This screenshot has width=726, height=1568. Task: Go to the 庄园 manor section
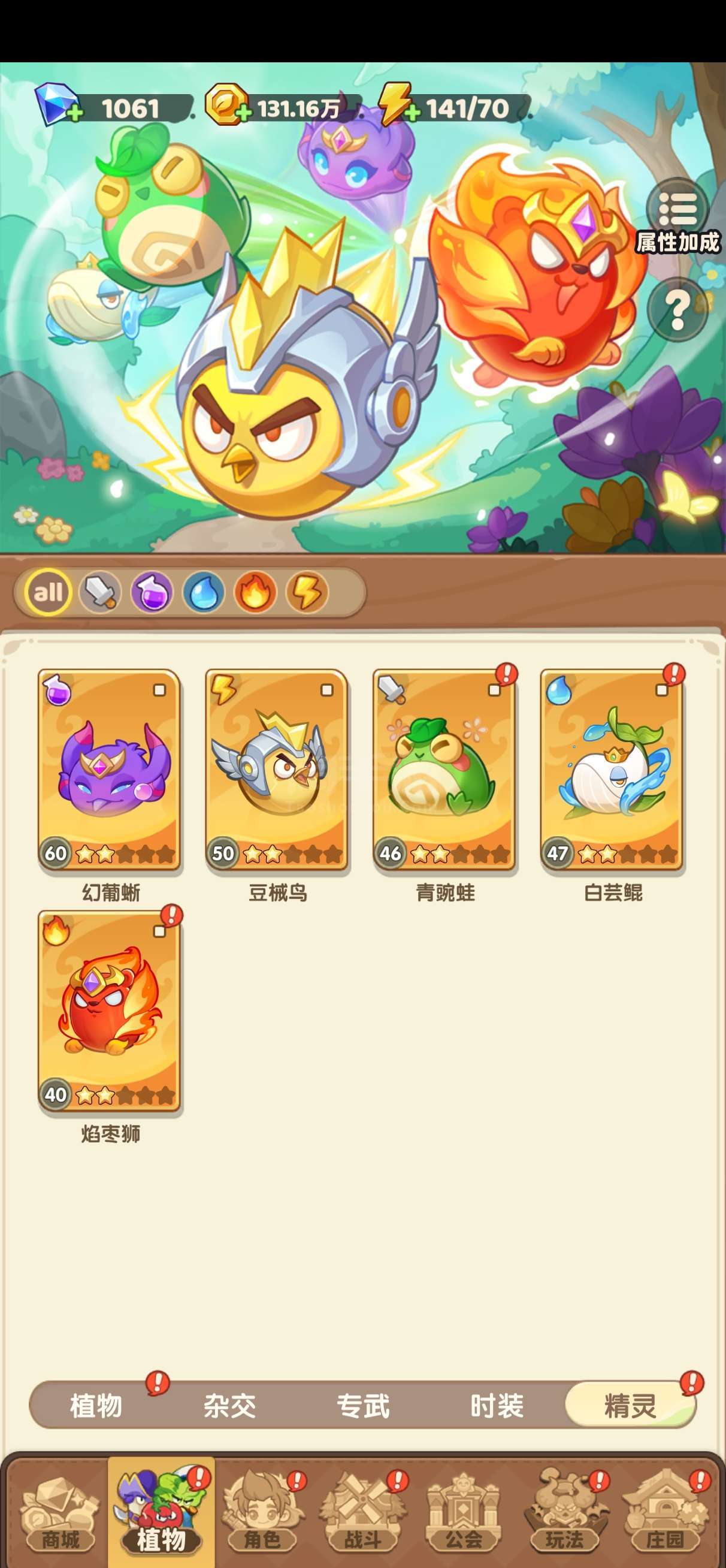click(x=665, y=1513)
